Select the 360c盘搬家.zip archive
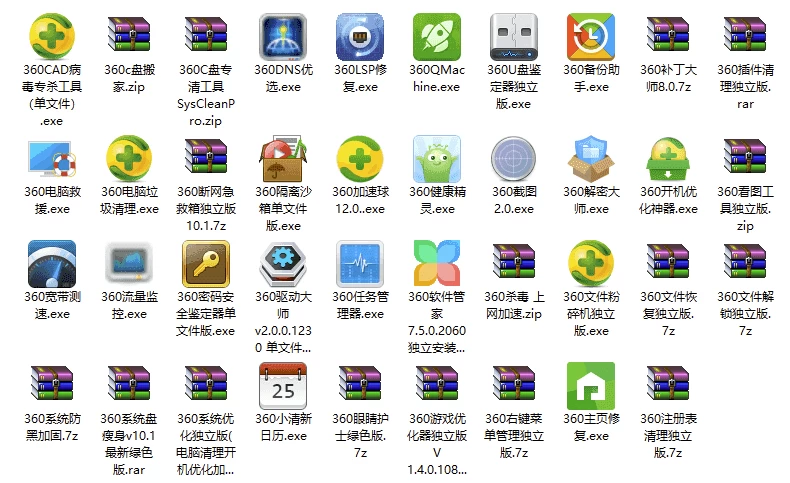Viewport: 790px width, 483px height. tap(129, 38)
